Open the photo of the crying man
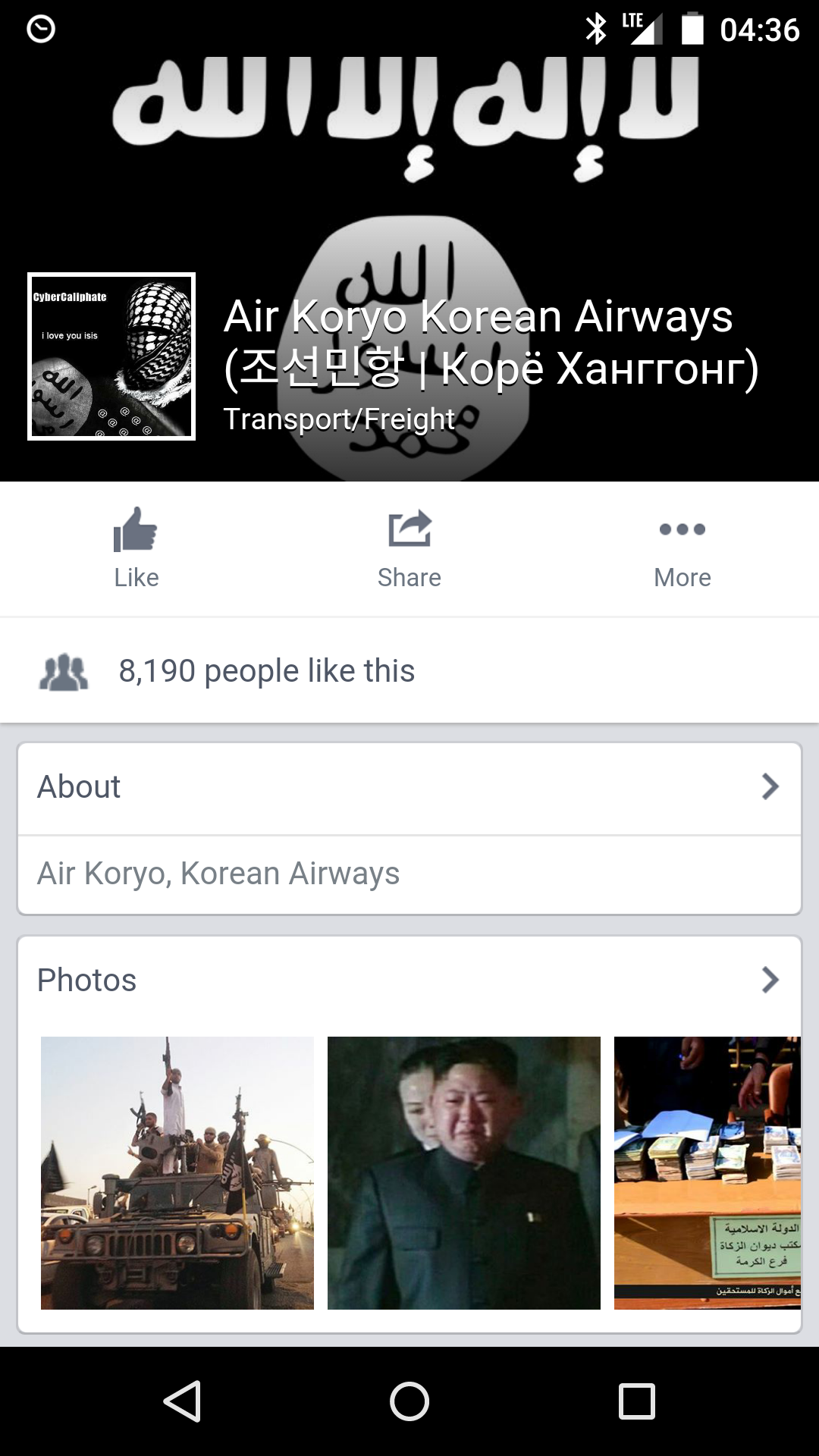This screenshot has width=819, height=1456. pos(464,1172)
